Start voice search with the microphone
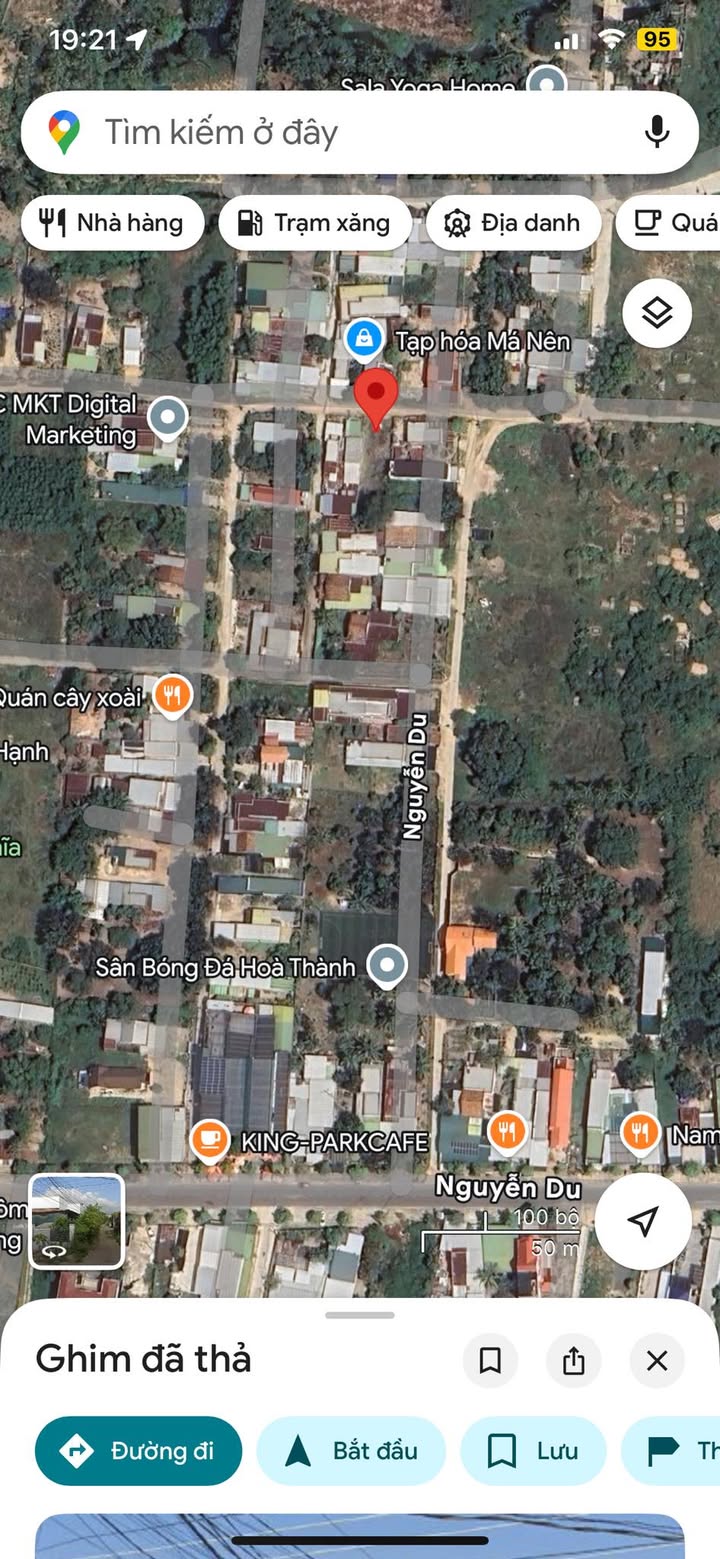This screenshot has height=1559, width=720. 657,132
